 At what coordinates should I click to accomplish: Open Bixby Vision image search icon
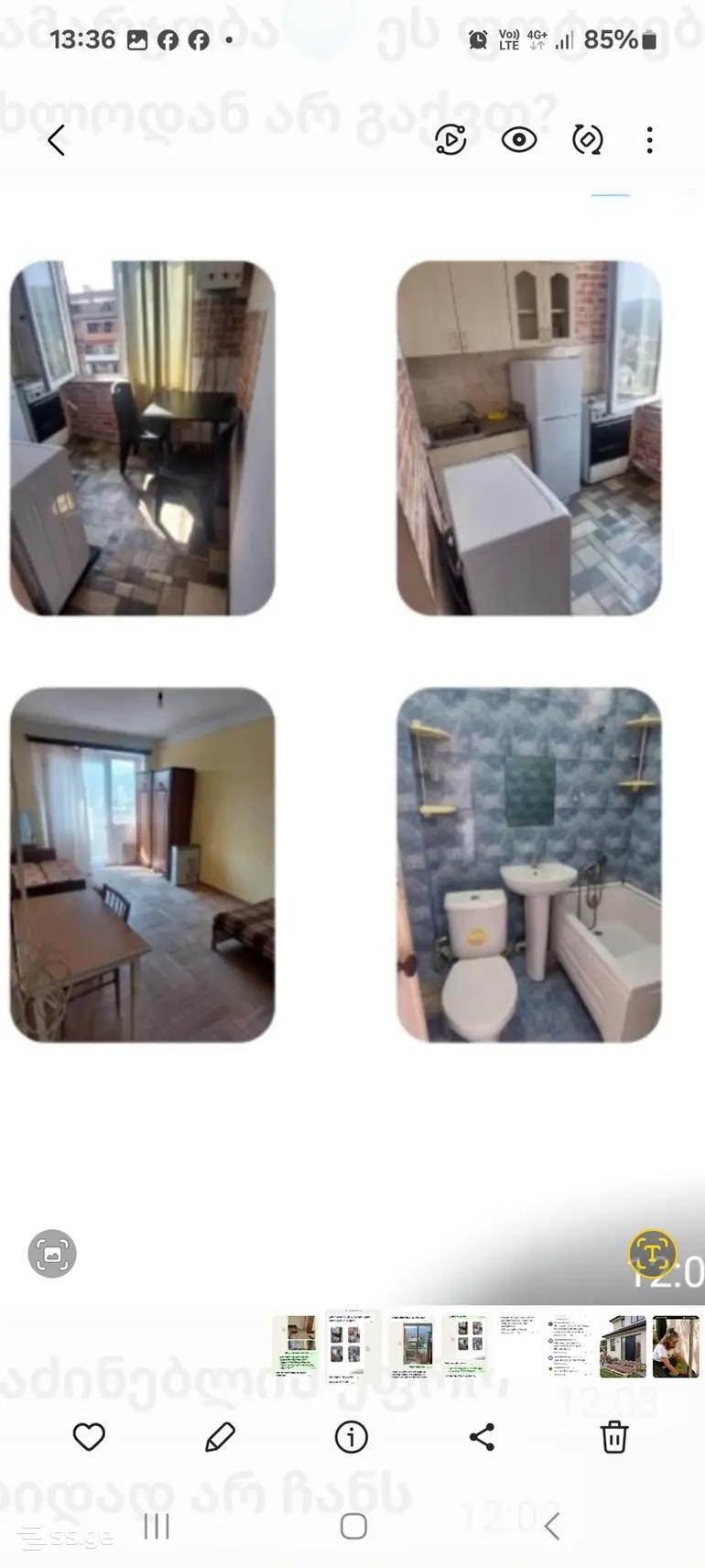pyautogui.click(x=52, y=1254)
